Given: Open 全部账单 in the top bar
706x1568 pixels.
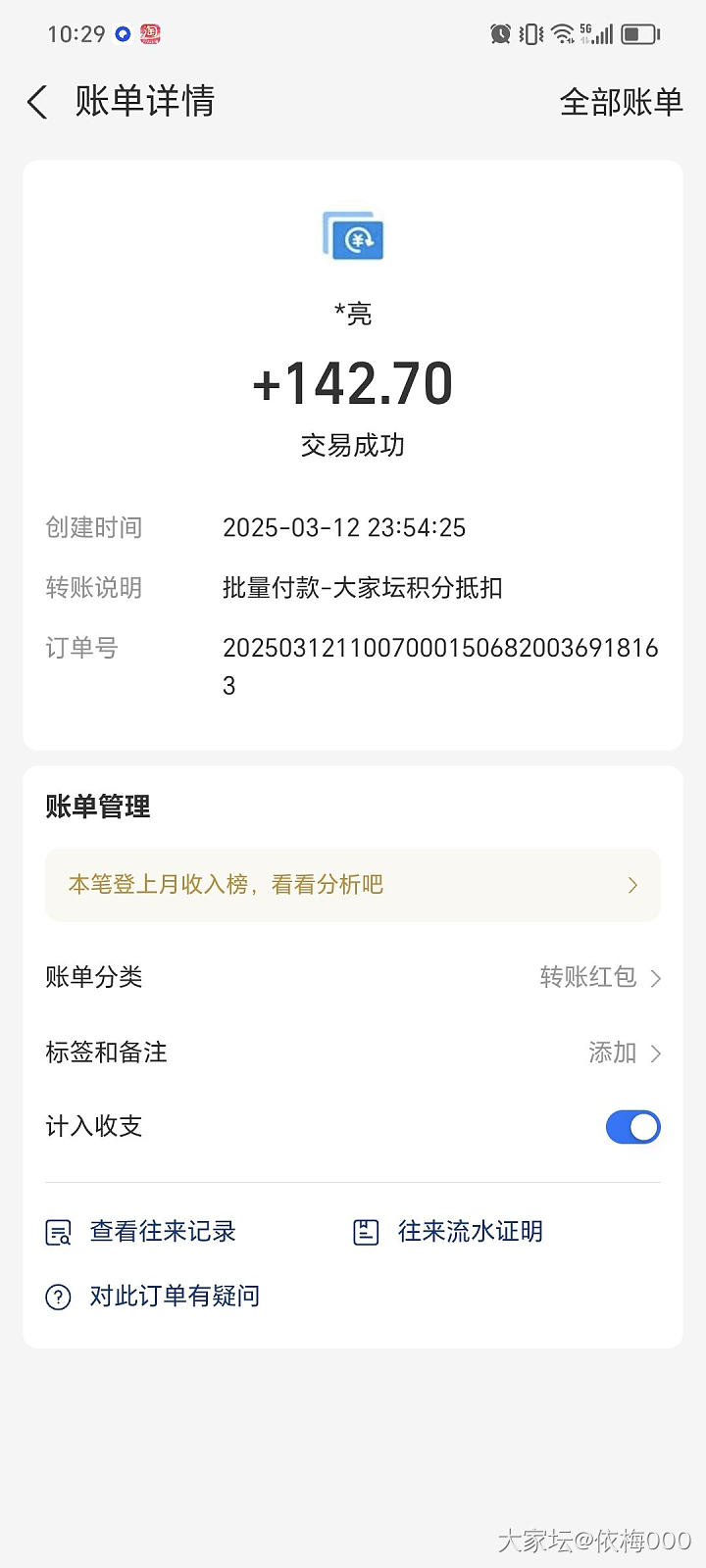Looking at the screenshot, I should point(621,102).
